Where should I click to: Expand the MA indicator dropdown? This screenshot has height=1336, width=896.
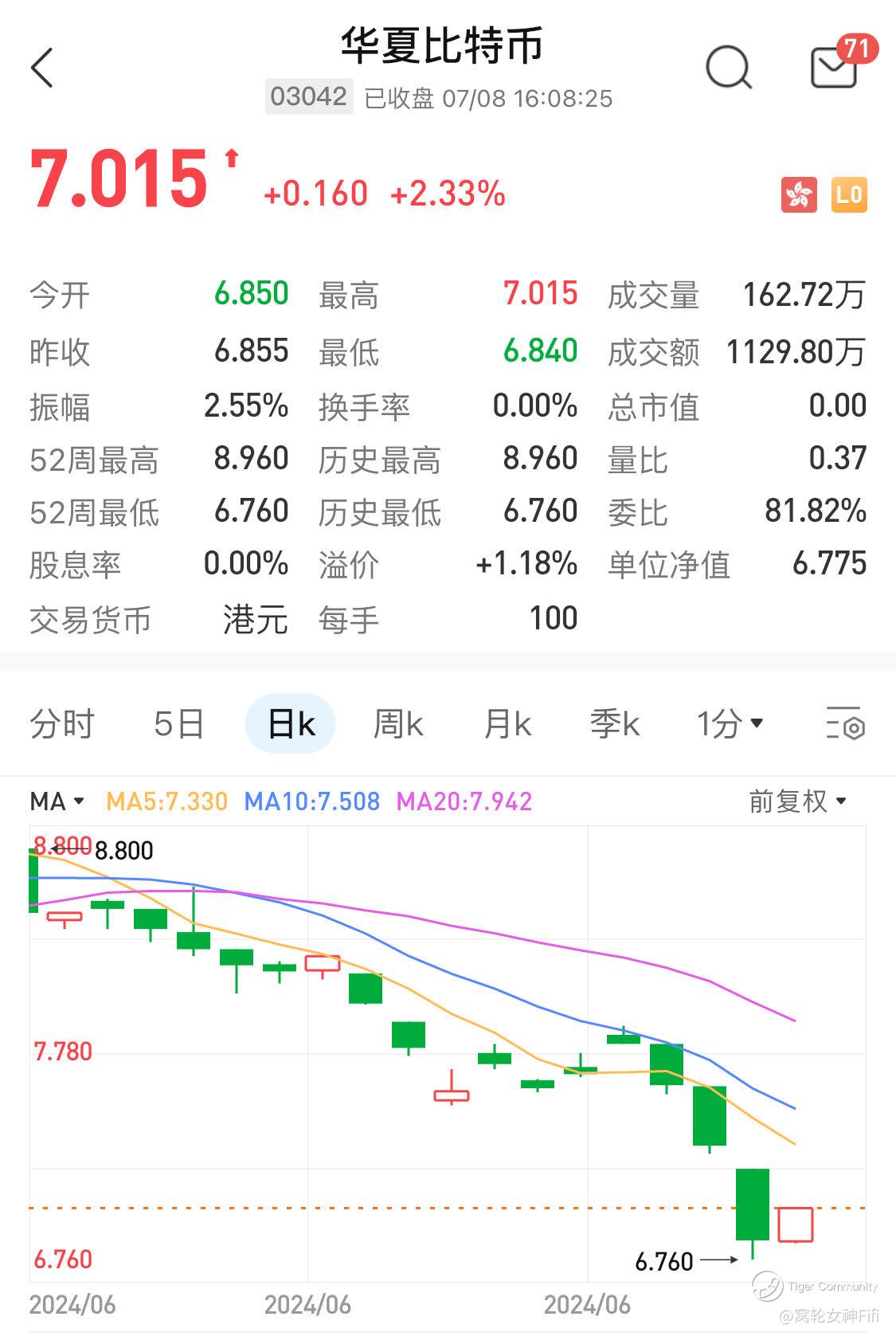57,801
